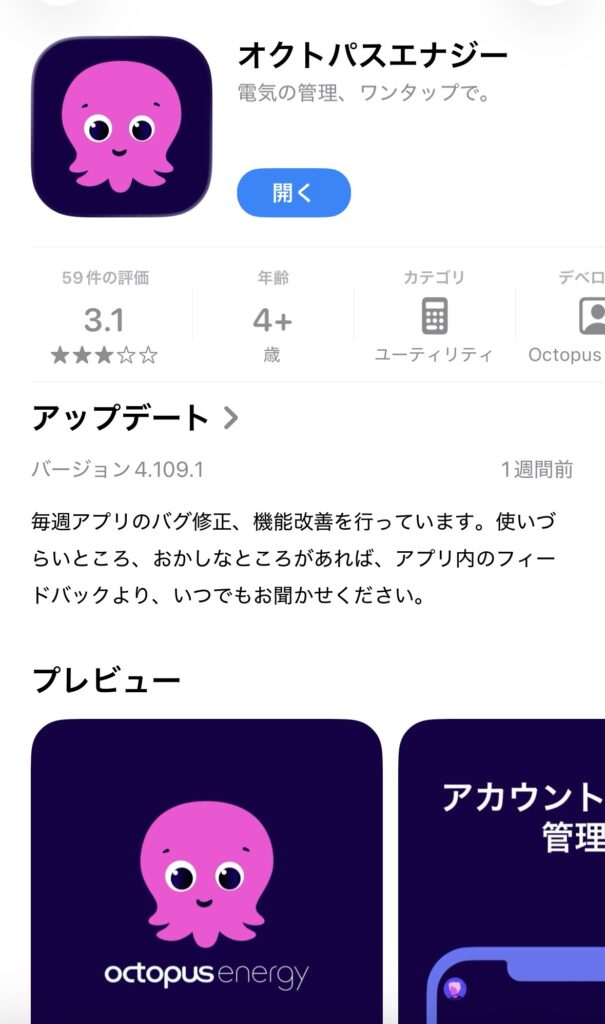Open the アップデート version history
This screenshot has width=605, height=1024.
[x=135, y=418]
